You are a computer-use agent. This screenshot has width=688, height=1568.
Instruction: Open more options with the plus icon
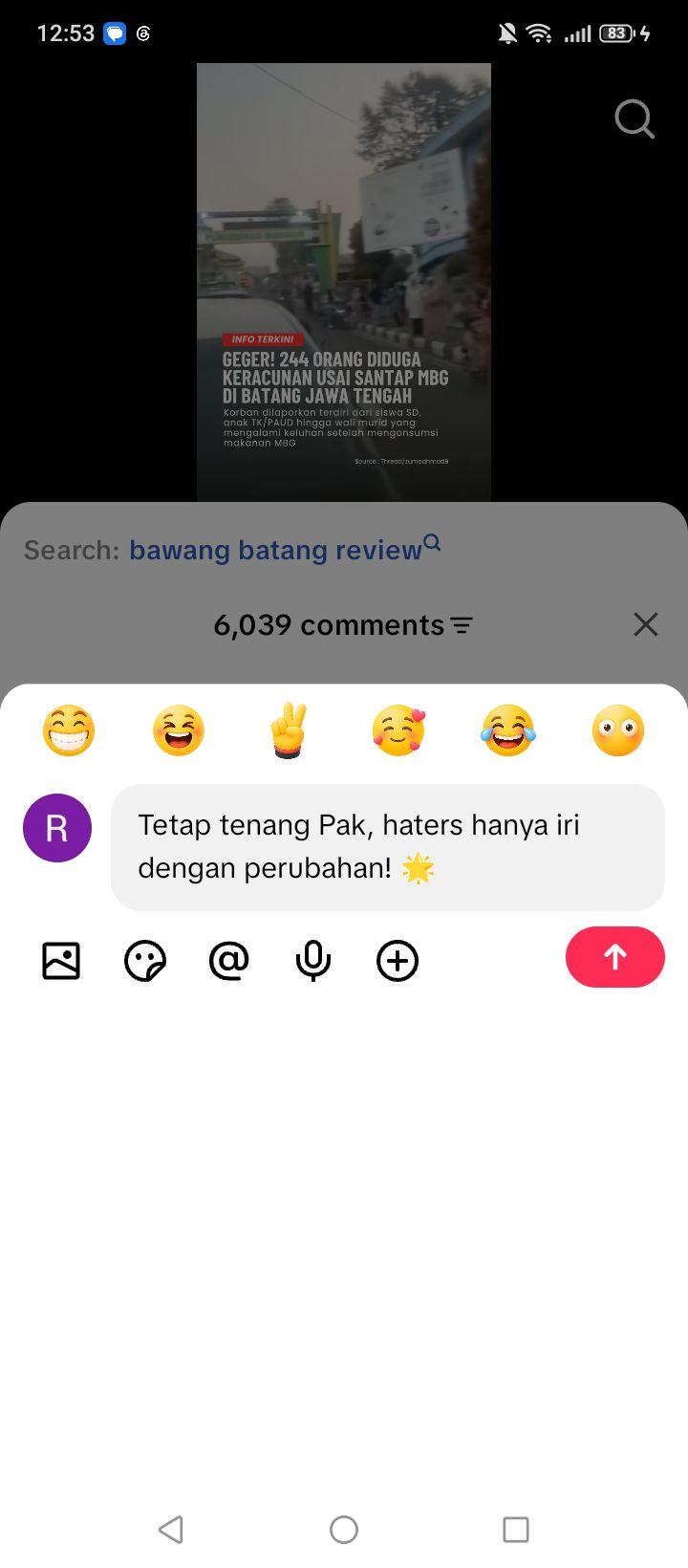coord(398,961)
